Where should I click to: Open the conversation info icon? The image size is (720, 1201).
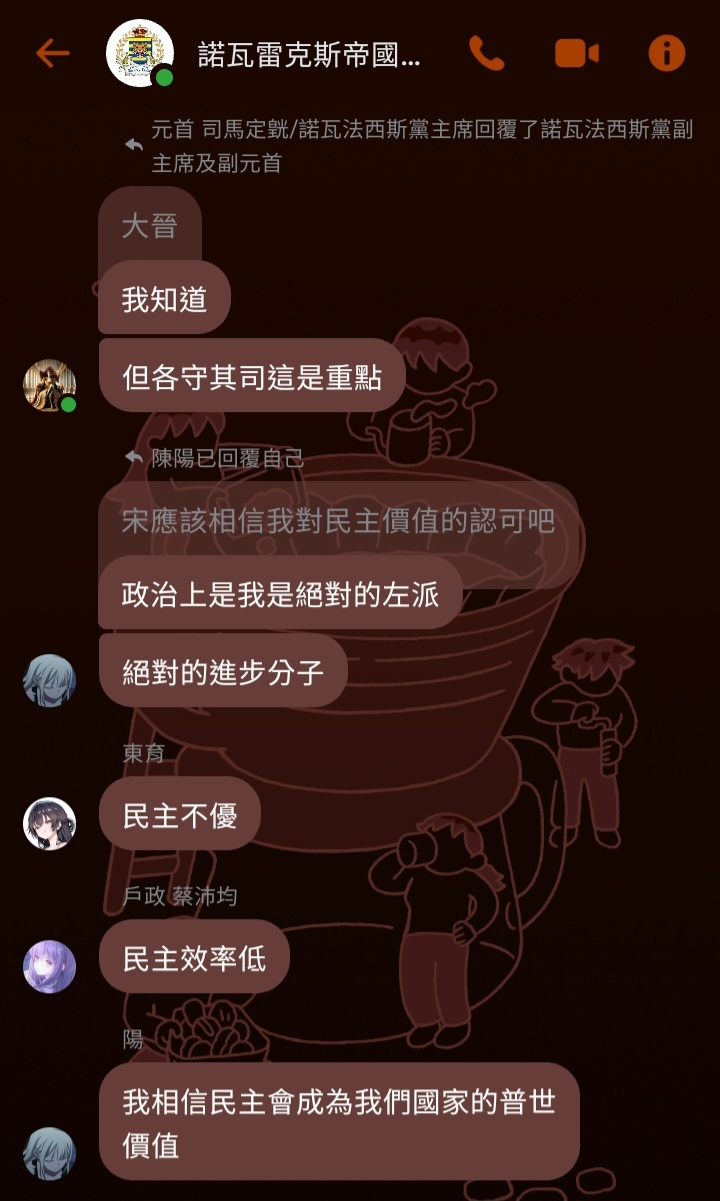point(667,53)
